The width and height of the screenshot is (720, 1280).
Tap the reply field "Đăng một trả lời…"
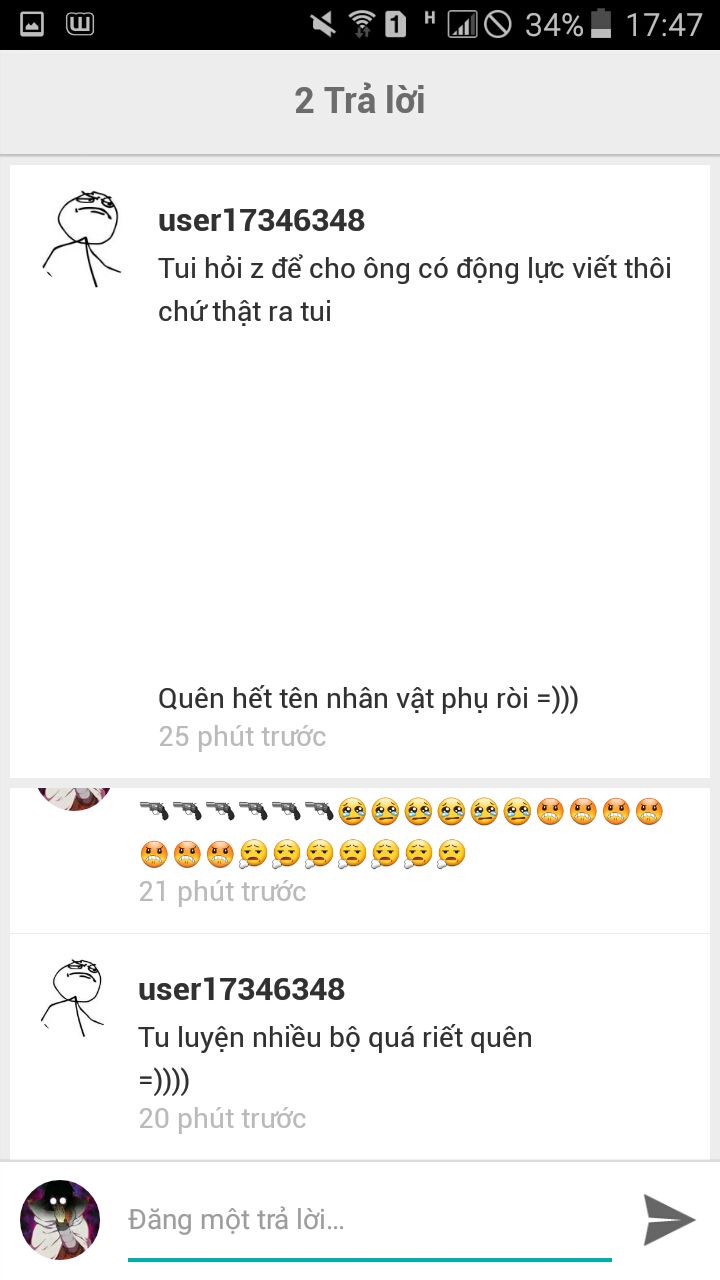click(370, 1220)
